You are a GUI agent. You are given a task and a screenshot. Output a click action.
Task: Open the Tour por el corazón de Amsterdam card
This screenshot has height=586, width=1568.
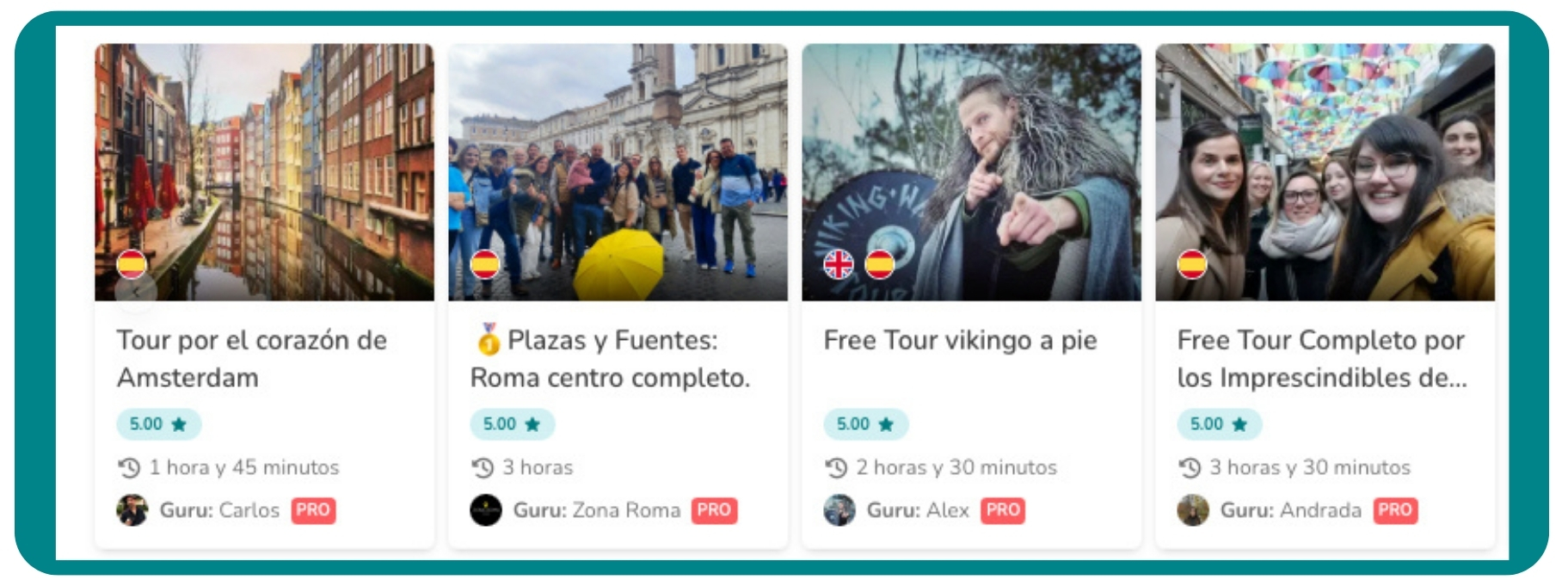point(251,358)
